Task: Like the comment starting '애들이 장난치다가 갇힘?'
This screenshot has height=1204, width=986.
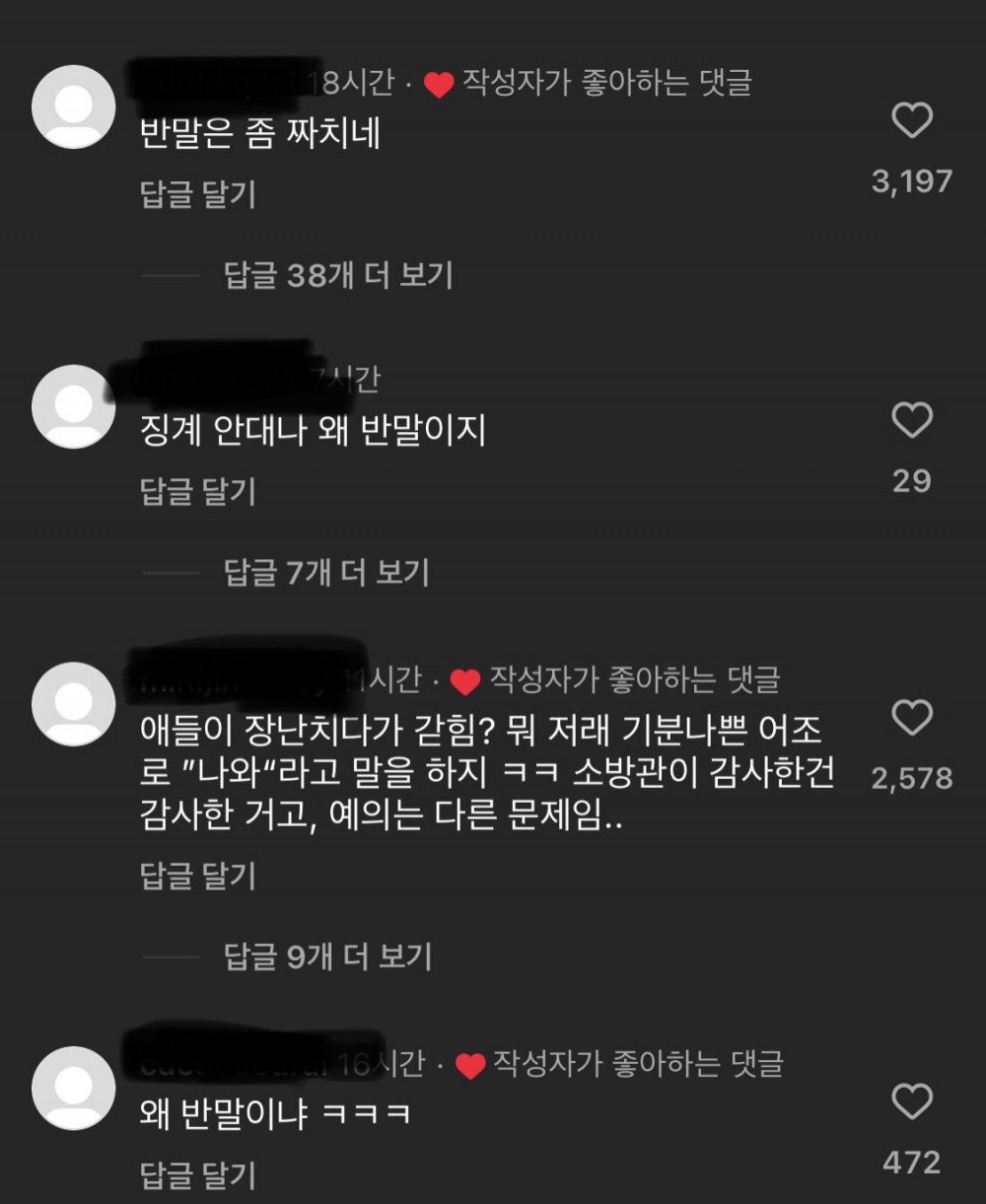Action: click(911, 718)
